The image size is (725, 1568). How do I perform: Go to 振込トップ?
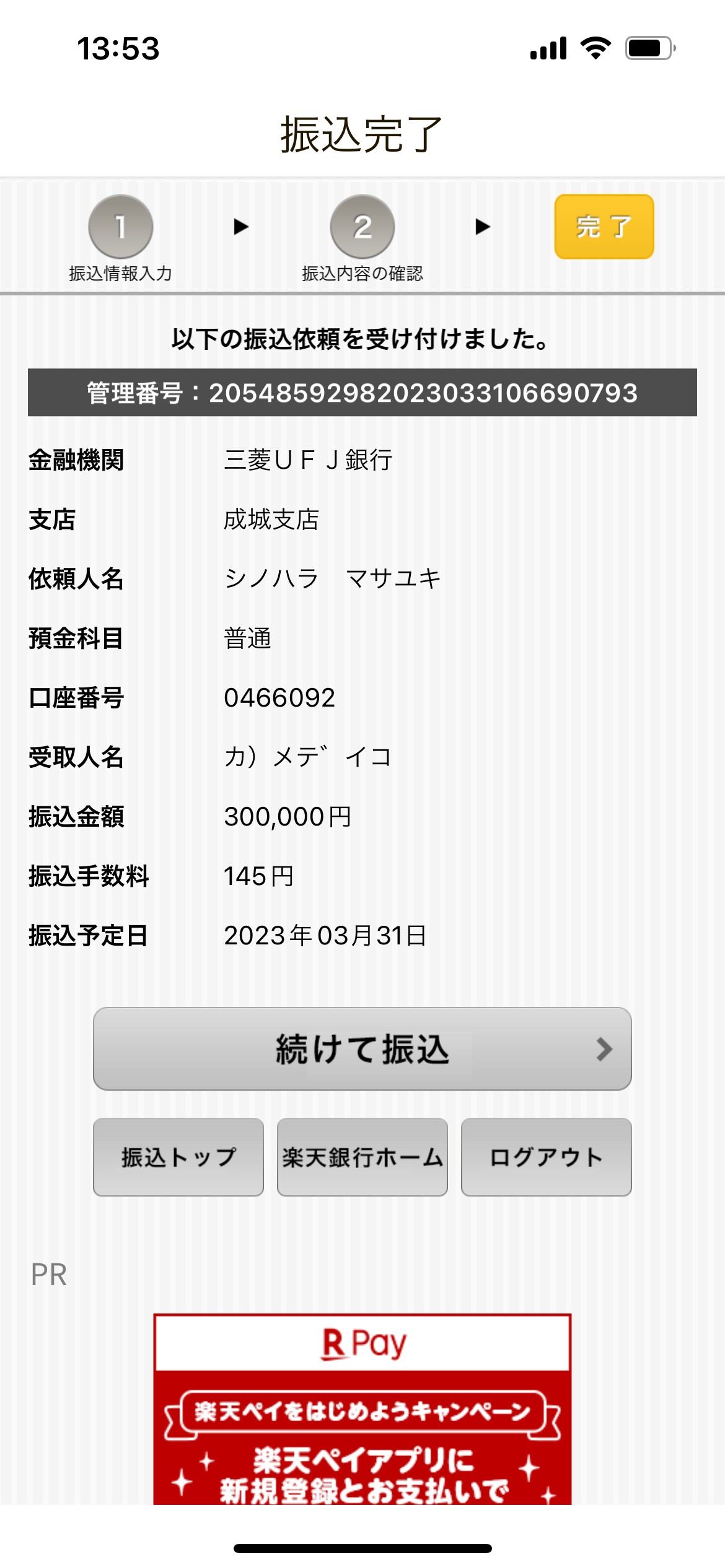tap(178, 1157)
